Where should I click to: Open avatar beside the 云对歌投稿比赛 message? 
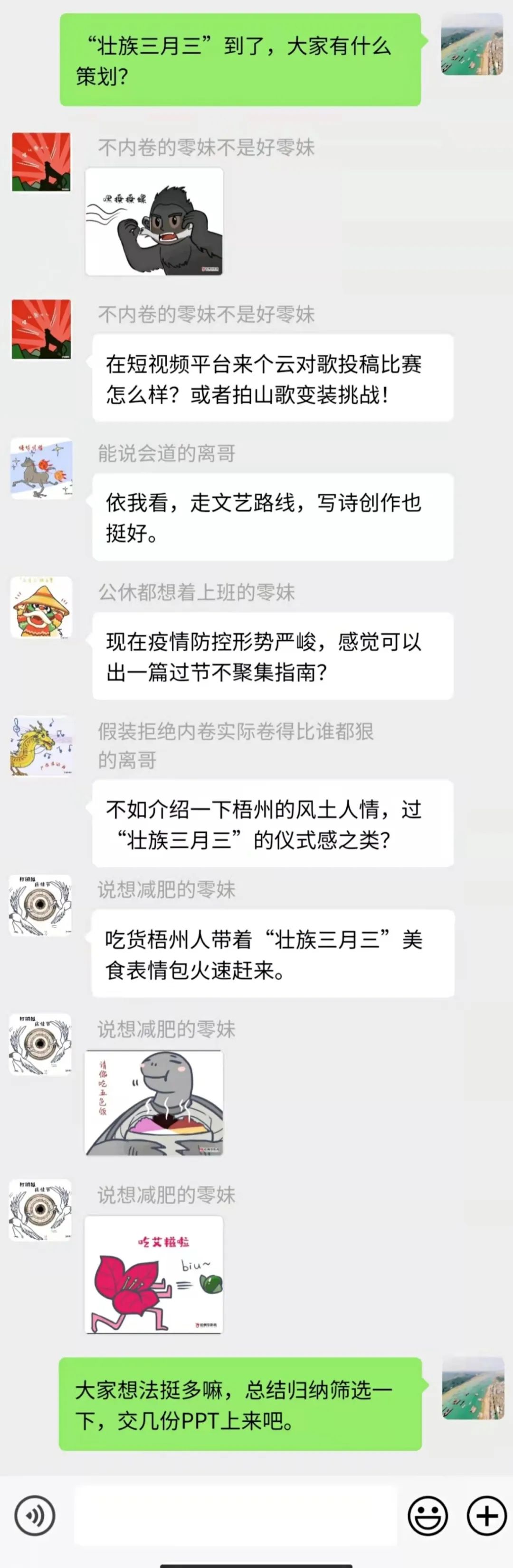point(41,329)
